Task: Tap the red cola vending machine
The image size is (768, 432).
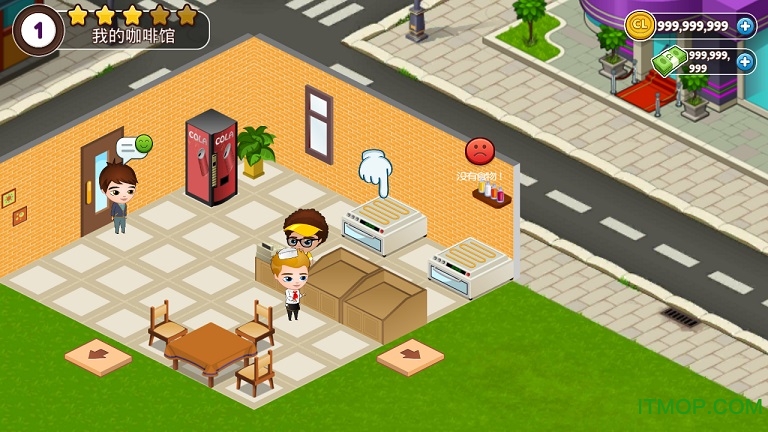Action: click(x=210, y=157)
